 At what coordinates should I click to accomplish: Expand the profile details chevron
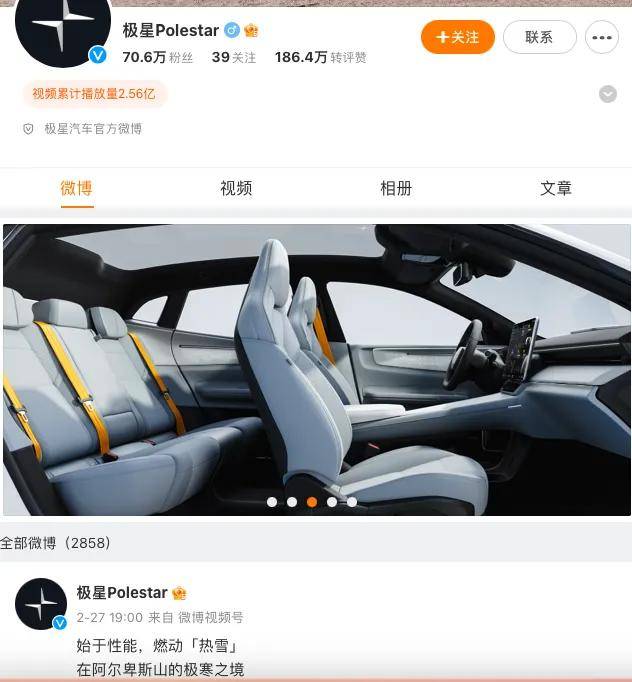tap(607, 94)
